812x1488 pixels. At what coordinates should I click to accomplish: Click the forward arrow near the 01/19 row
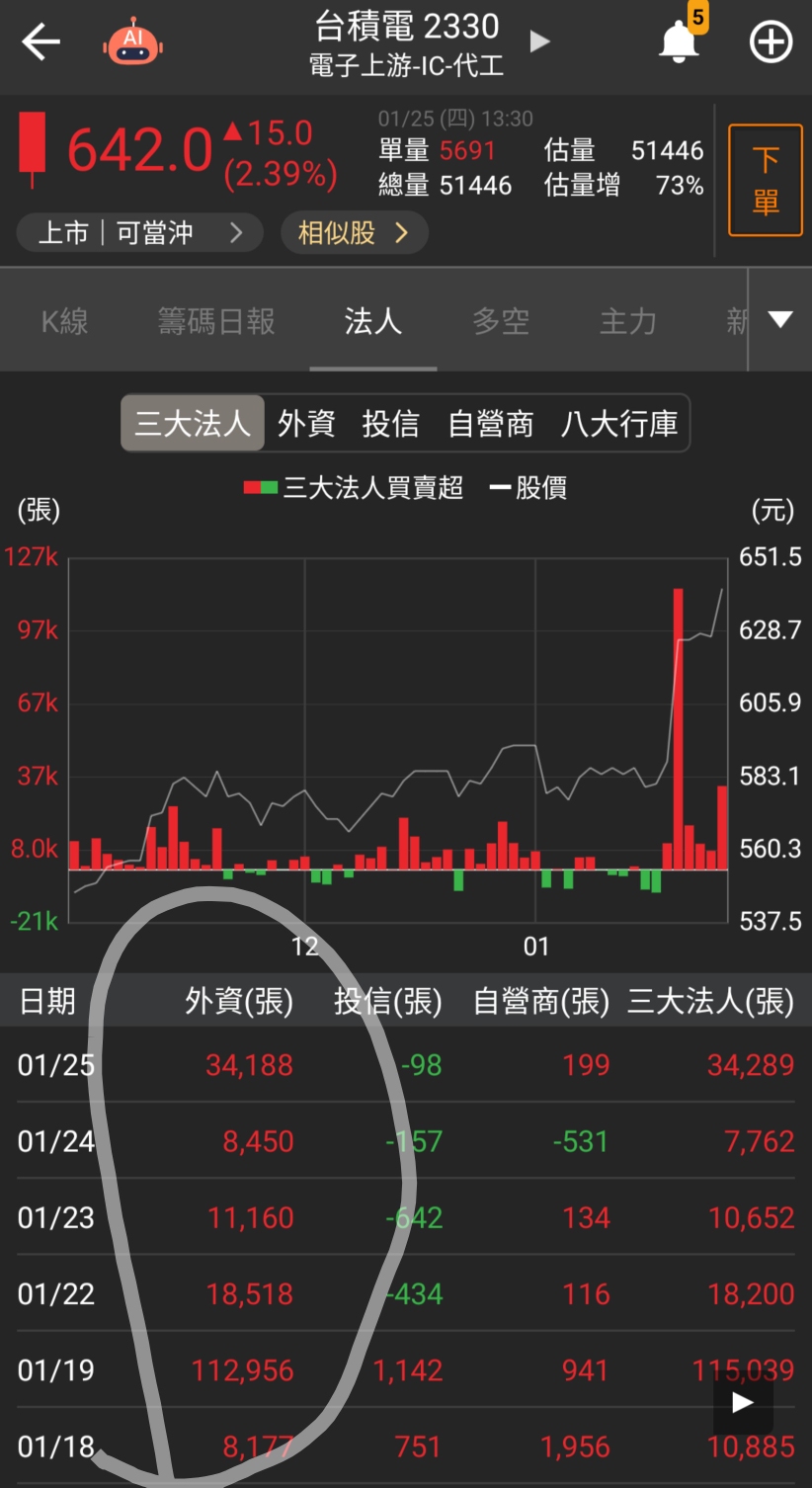[x=743, y=1402]
